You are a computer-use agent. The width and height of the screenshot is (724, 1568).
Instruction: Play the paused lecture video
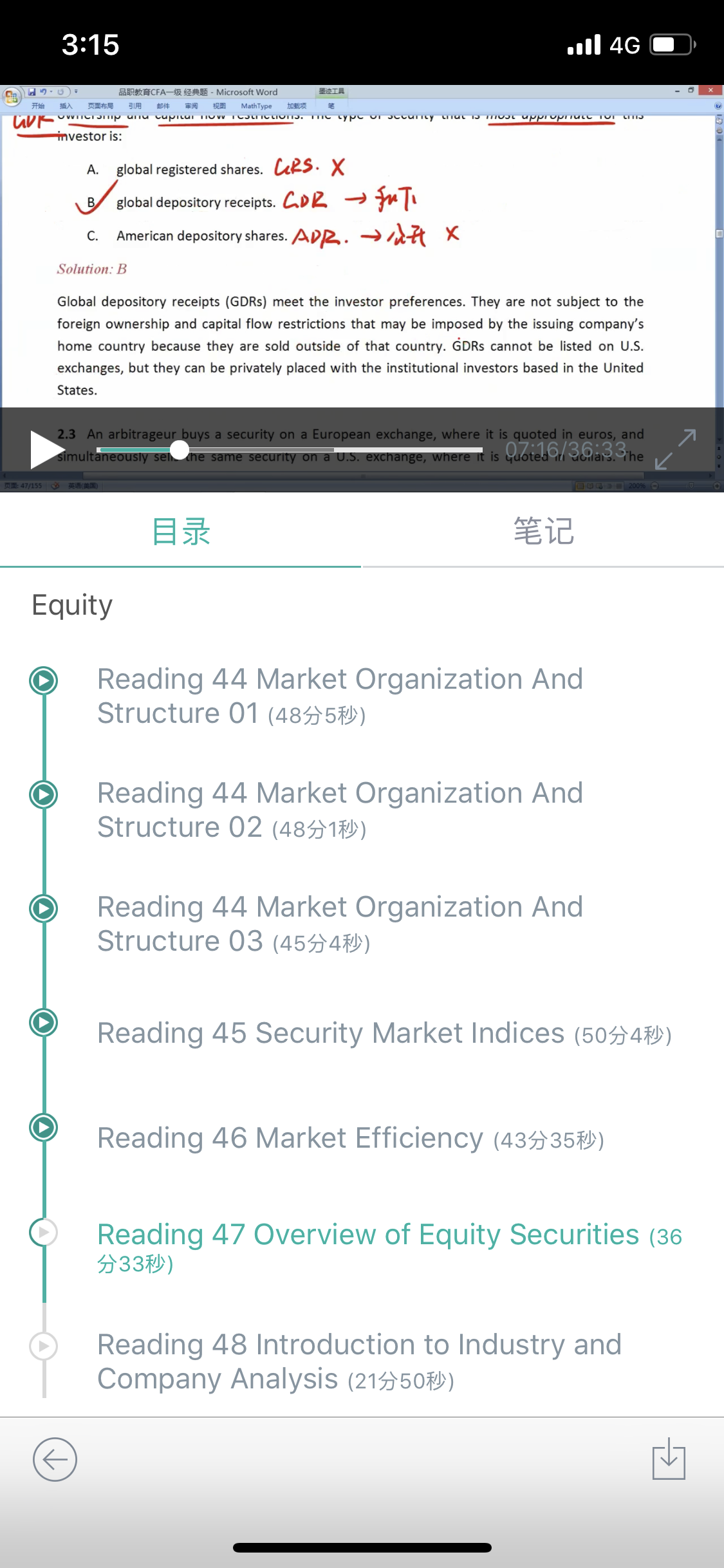point(47,449)
